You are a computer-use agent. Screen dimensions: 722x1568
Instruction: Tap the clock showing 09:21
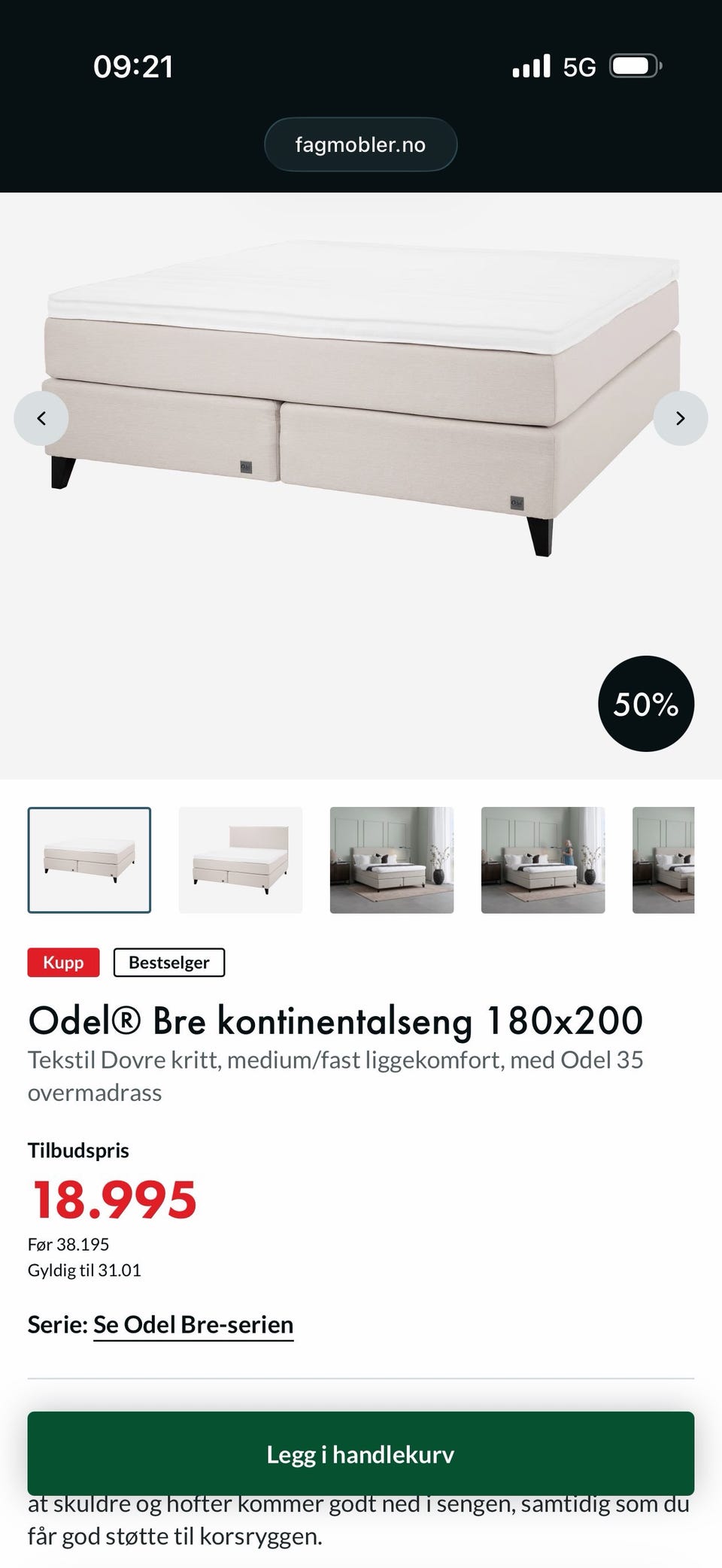point(134,66)
